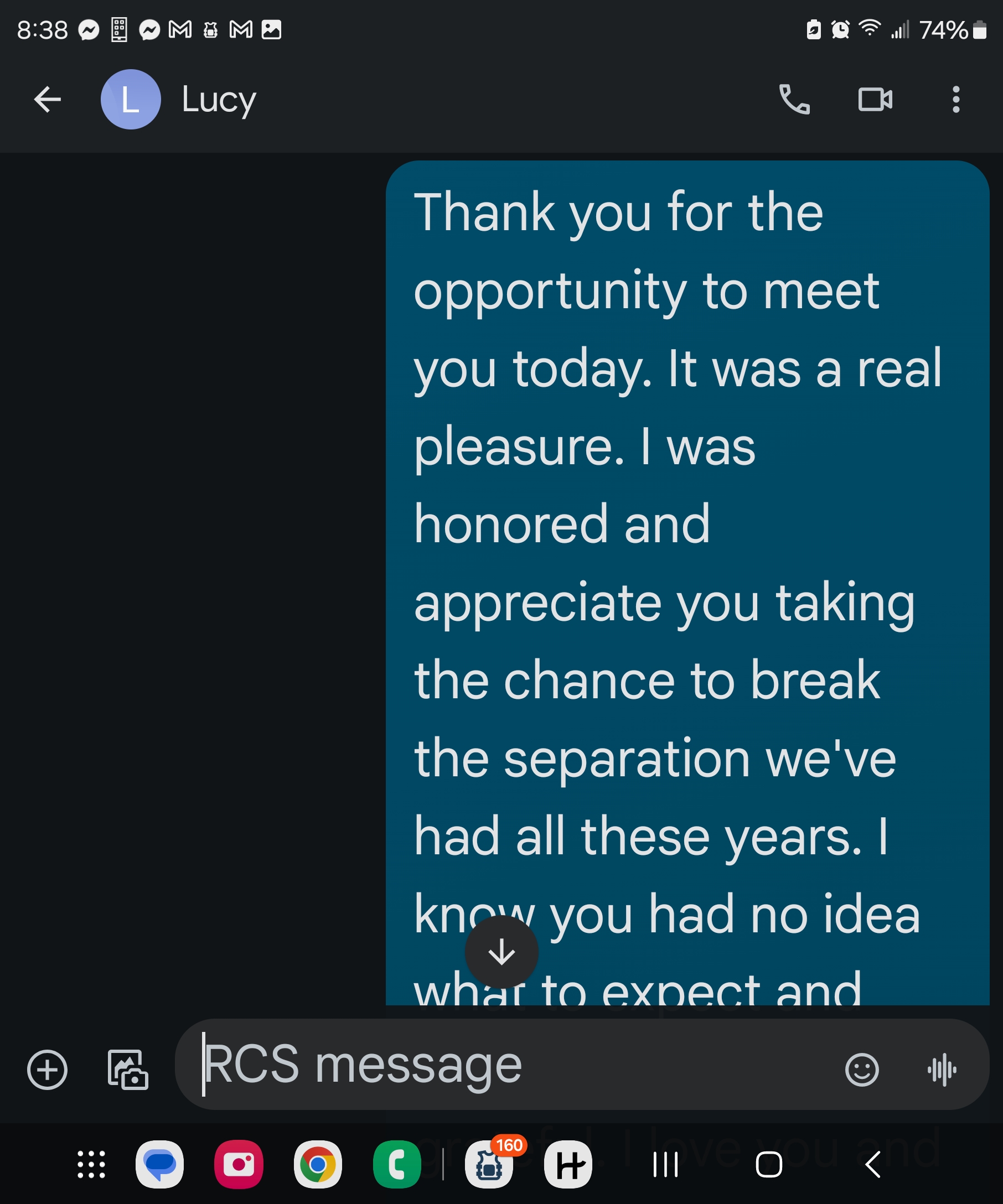Jump to the latest message
Image resolution: width=1003 pixels, height=1204 pixels.
point(501,952)
